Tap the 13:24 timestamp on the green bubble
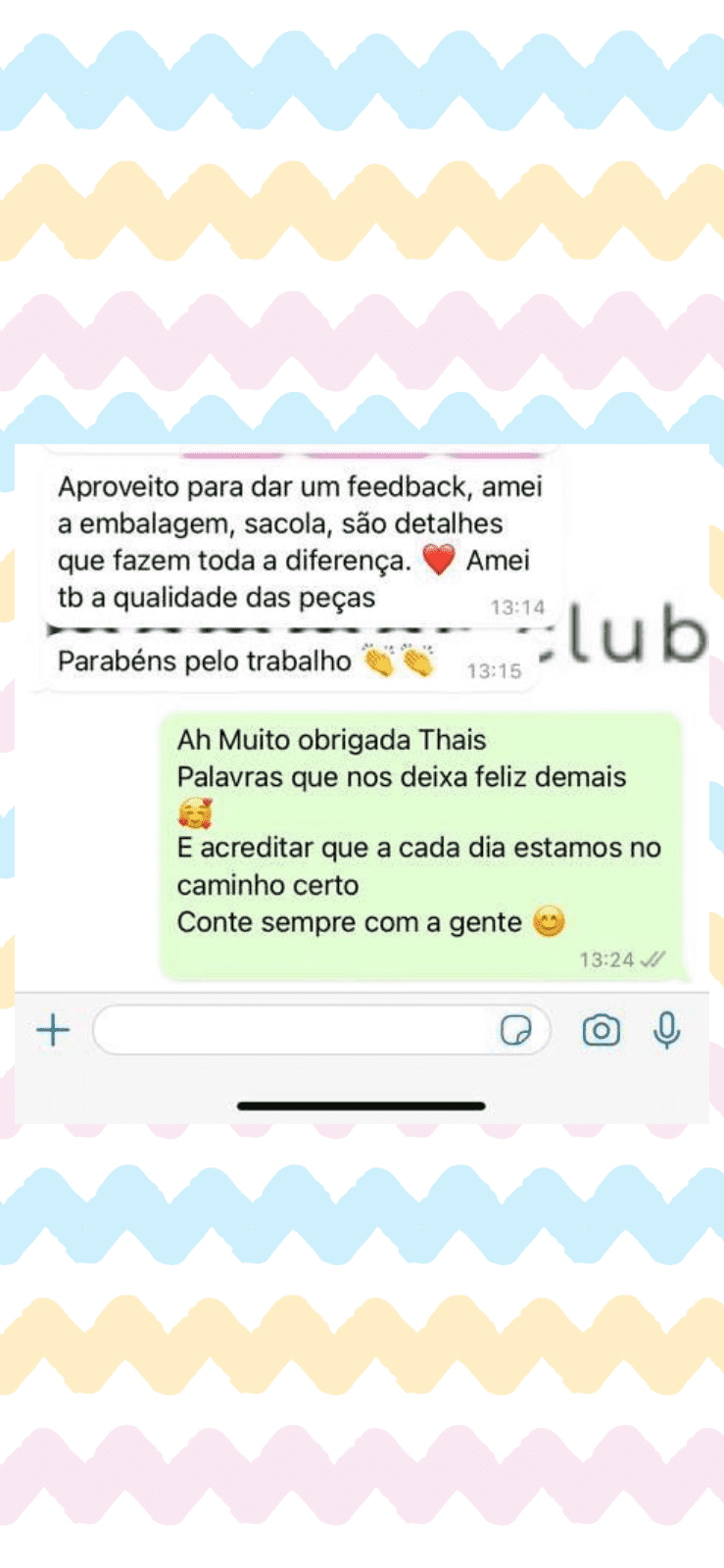 point(606,960)
